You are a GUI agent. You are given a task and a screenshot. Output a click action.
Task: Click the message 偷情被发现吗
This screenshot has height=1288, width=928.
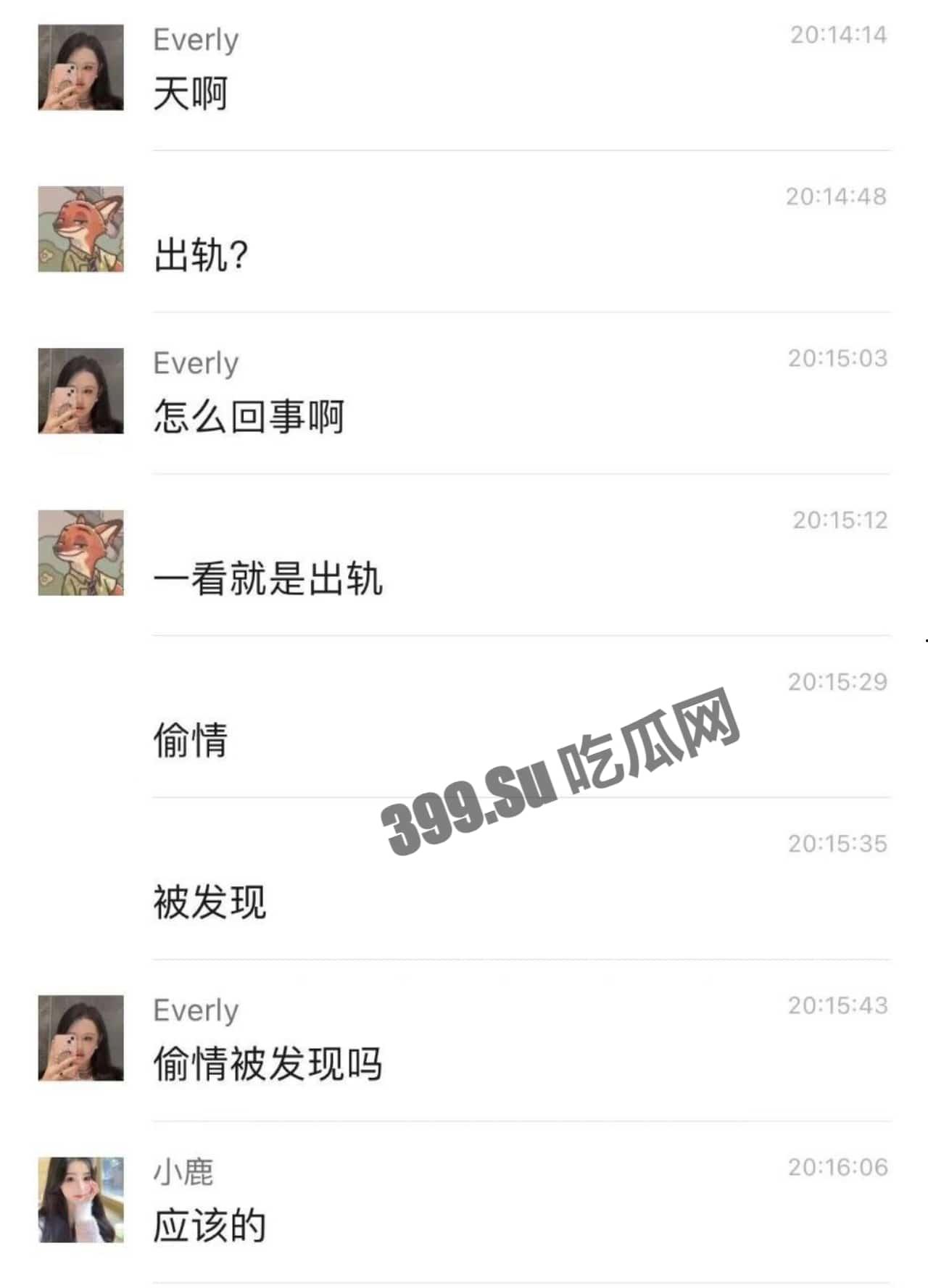(268, 1063)
